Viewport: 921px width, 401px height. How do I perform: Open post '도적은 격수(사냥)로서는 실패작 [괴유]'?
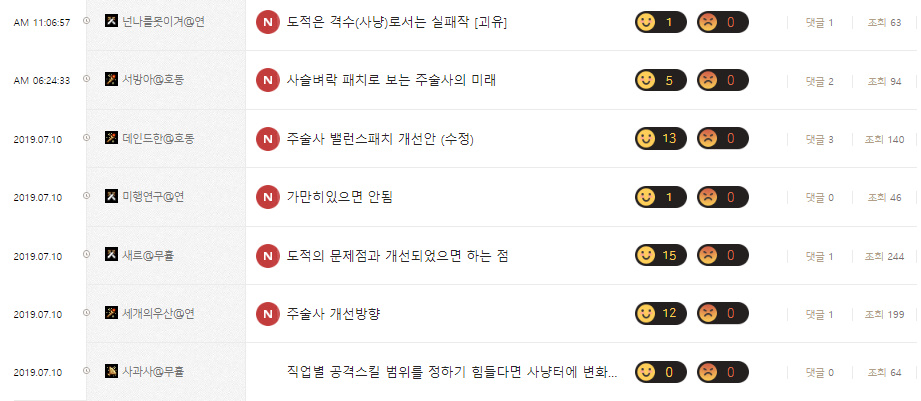click(x=396, y=22)
